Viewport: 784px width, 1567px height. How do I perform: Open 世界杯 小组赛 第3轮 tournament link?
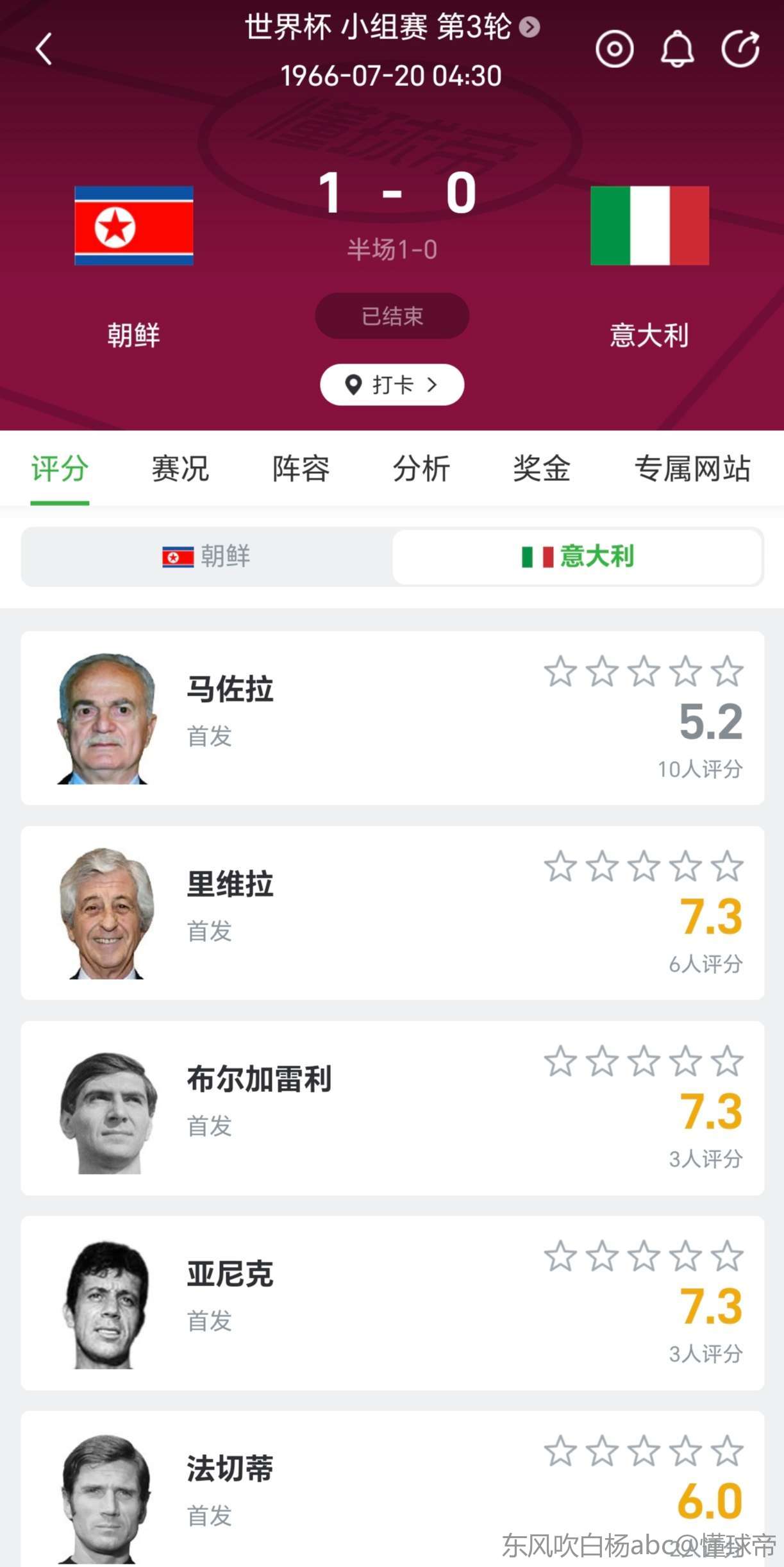pos(391,27)
